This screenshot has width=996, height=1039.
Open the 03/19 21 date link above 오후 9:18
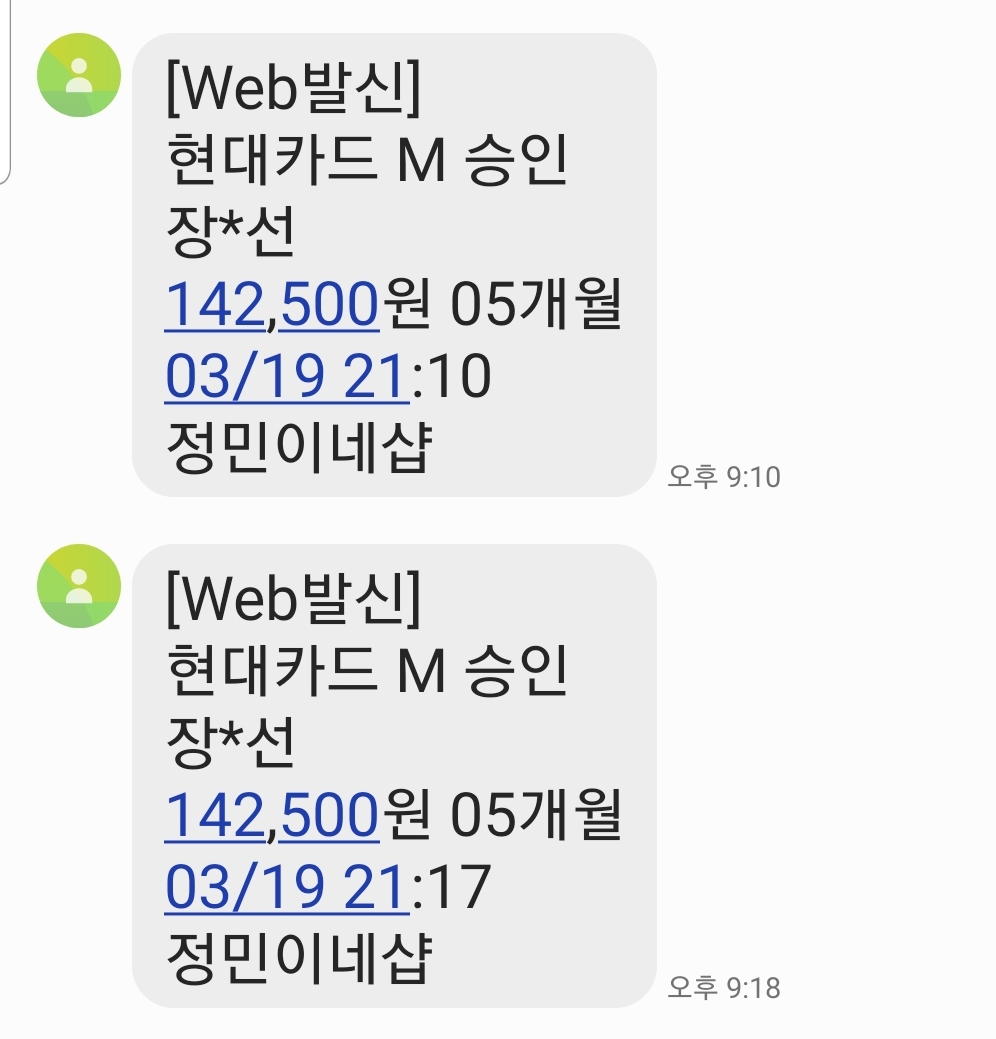click(286, 888)
